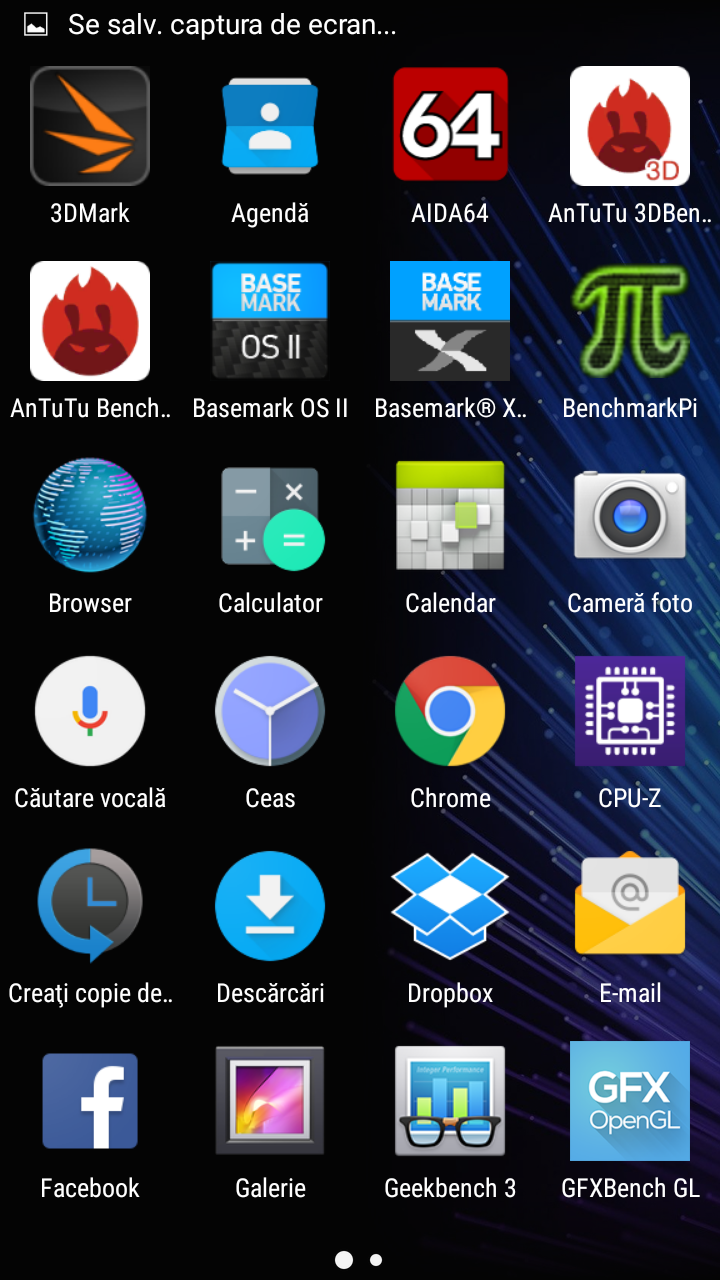Open the Ceas clock app
Image resolution: width=720 pixels, height=1280 pixels.
click(270, 711)
